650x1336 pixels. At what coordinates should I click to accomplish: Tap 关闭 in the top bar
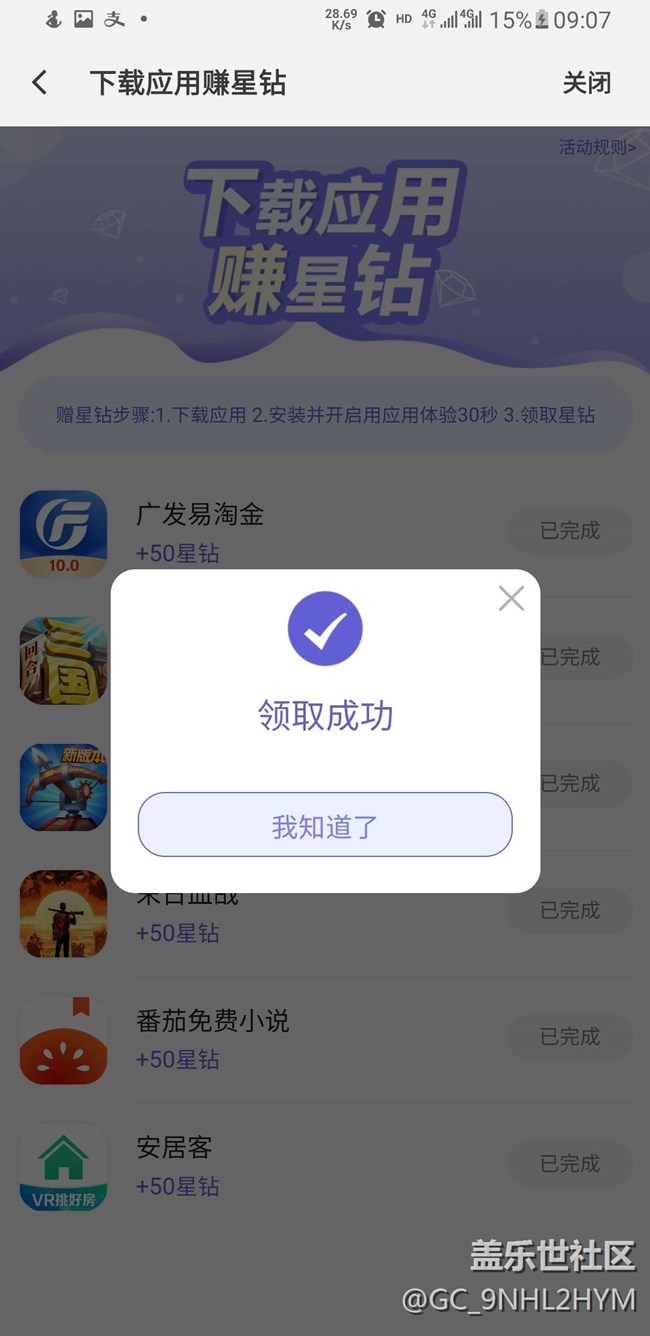[x=586, y=83]
